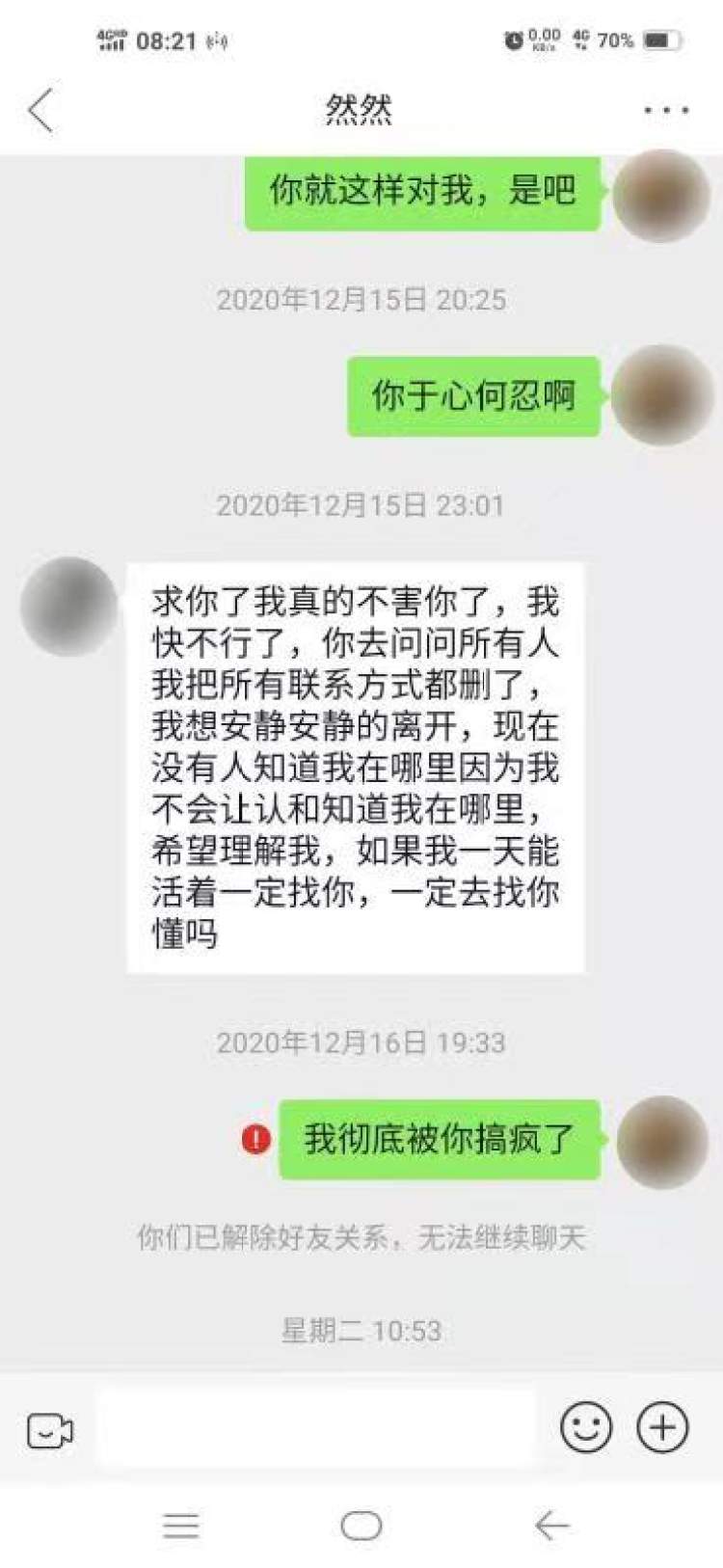Screen dimensions: 723x1568
Task: Open the three-dot chat options menu
Action: point(666,110)
